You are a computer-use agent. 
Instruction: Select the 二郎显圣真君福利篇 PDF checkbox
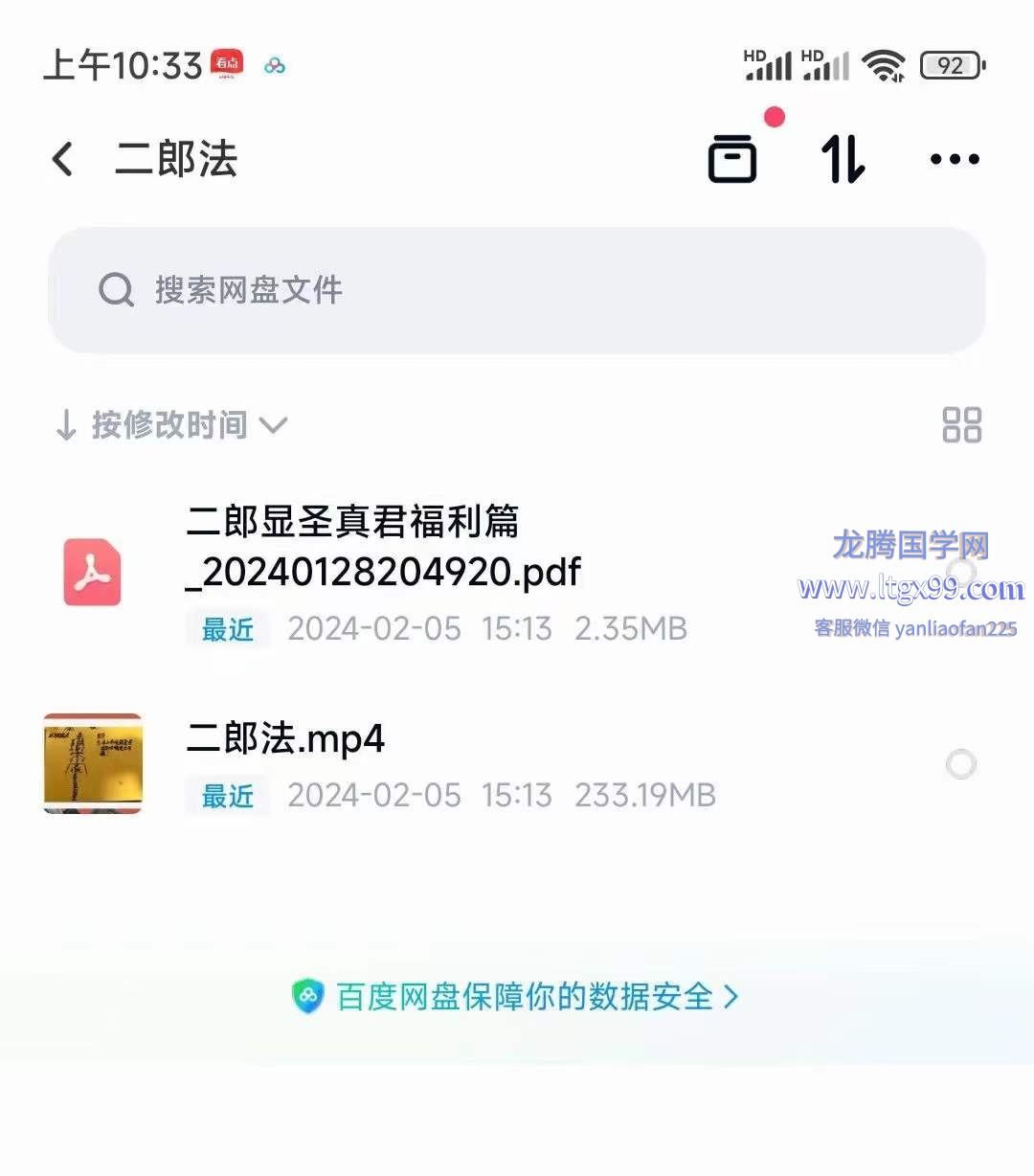point(960,572)
